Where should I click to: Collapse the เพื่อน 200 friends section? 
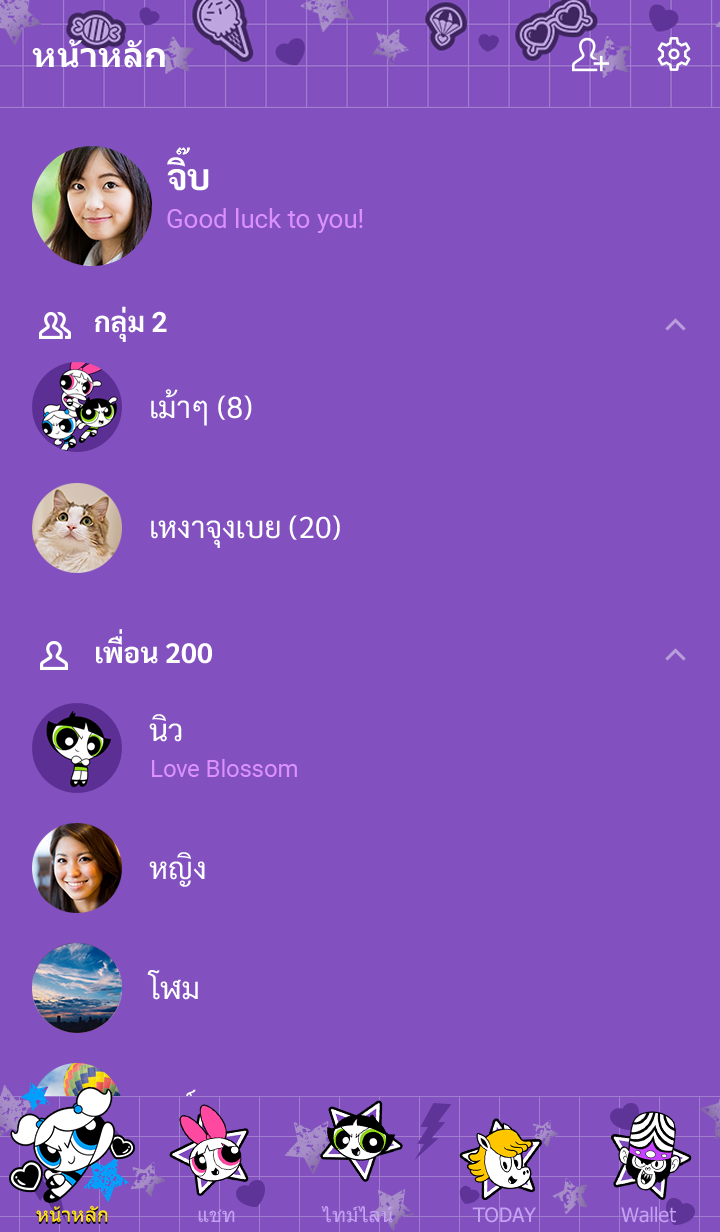tap(675, 654)
